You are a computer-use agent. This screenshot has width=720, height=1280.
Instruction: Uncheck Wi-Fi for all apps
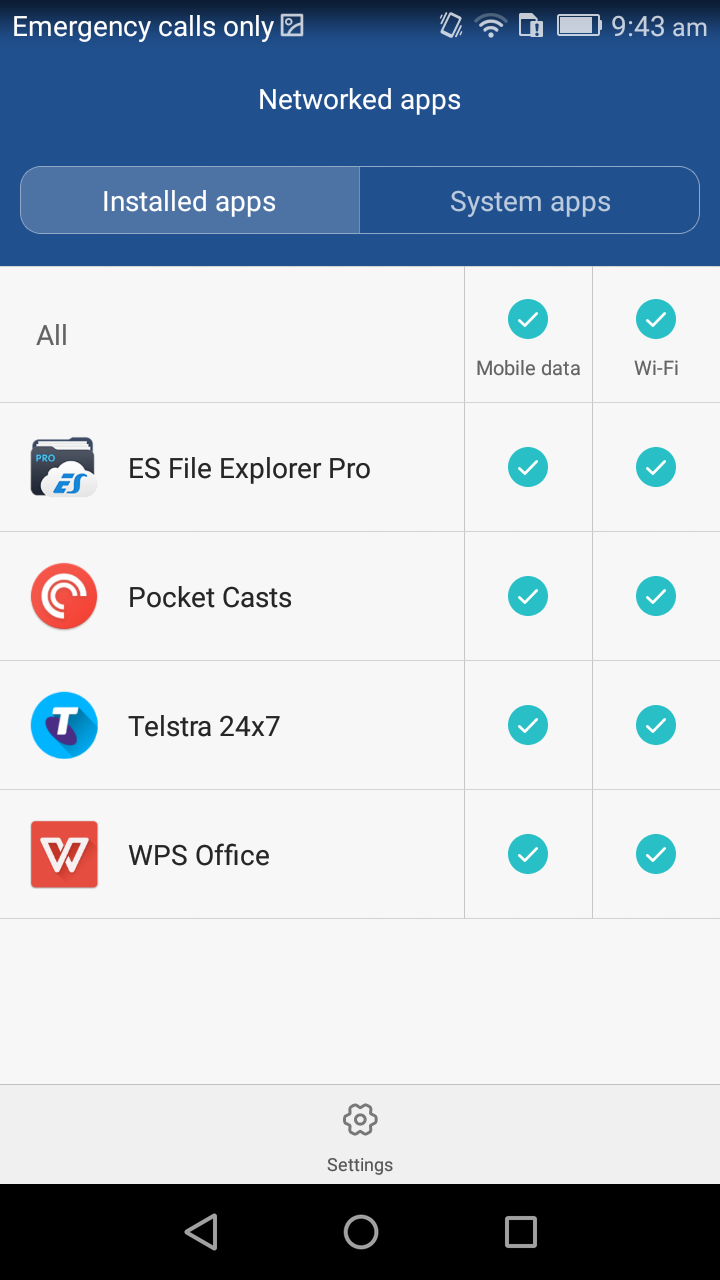[656, 320]
